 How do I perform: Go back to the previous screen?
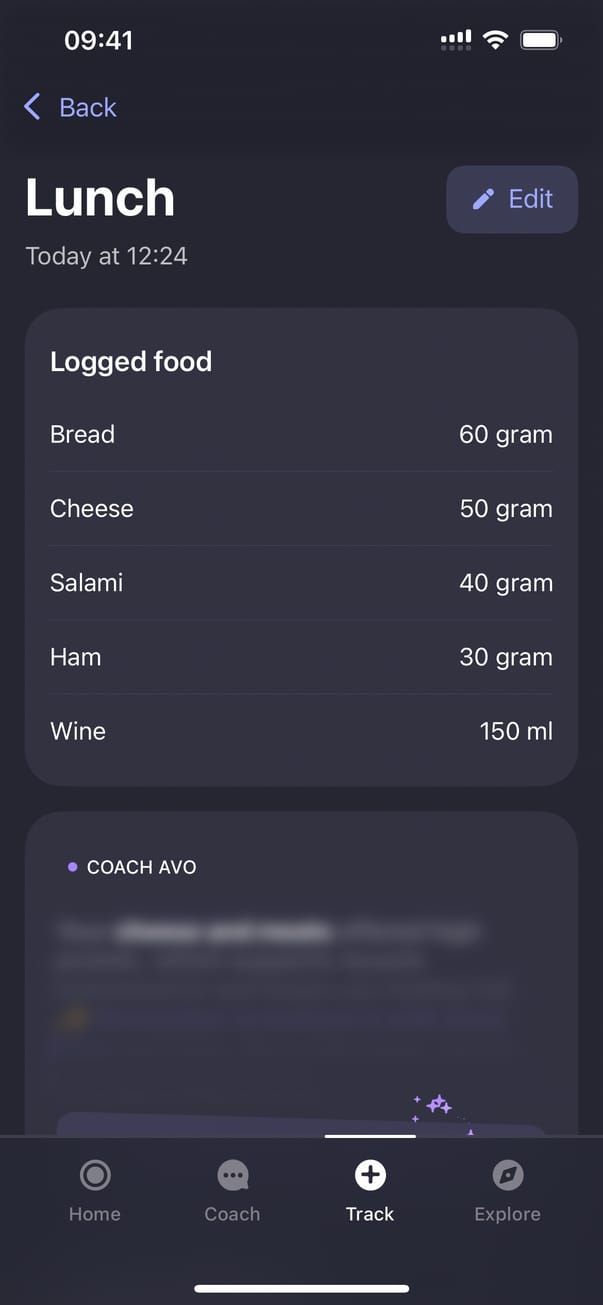click(x=70, y=107)
